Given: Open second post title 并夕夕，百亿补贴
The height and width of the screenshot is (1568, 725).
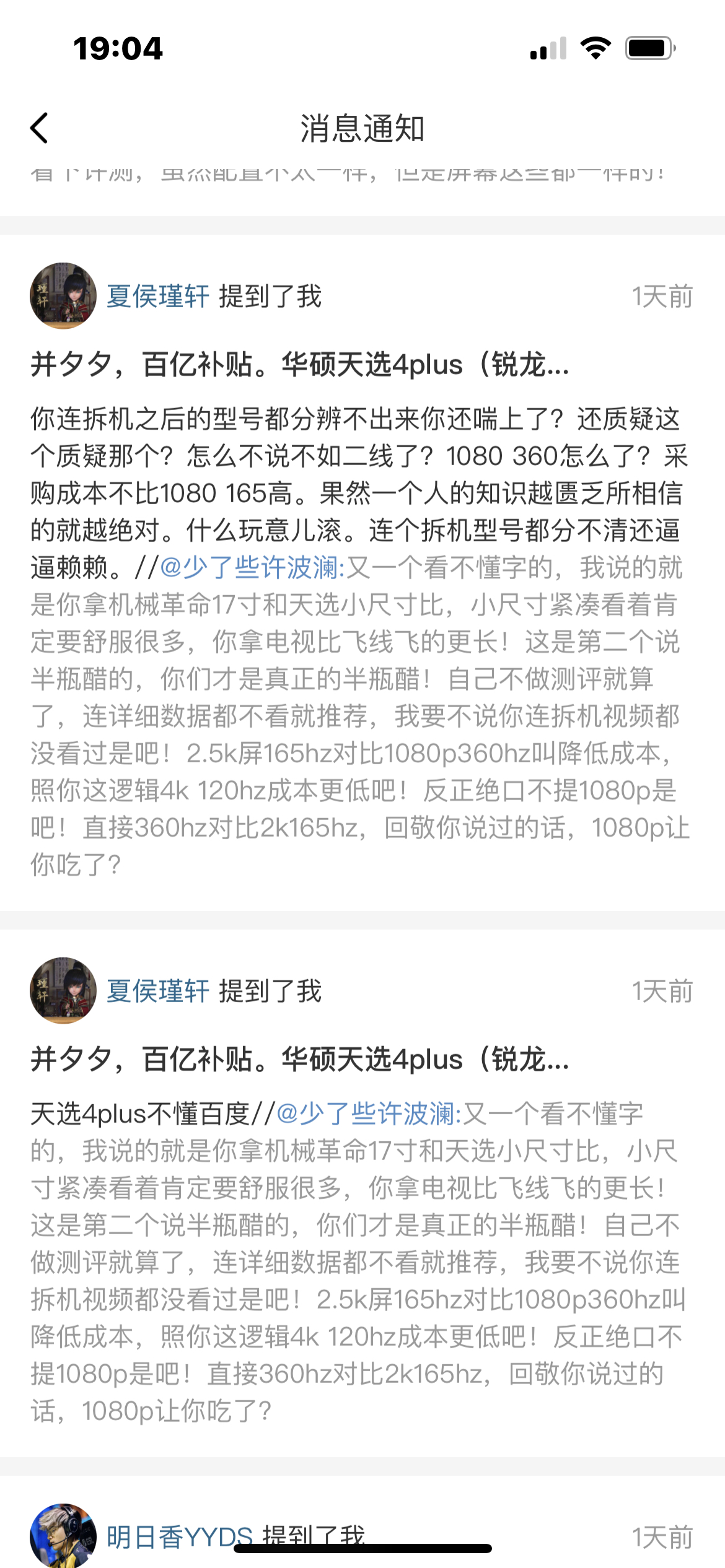Looking at the screenshot, I should tap(299, 1059).
